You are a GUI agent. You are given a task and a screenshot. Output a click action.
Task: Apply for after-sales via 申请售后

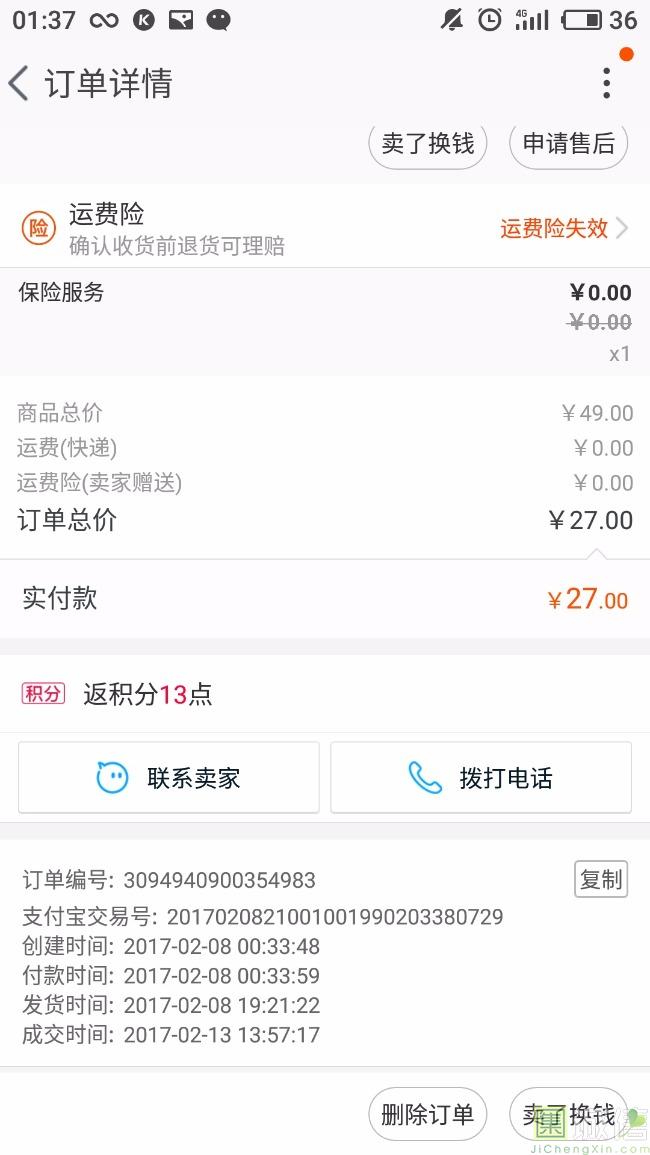568,144
